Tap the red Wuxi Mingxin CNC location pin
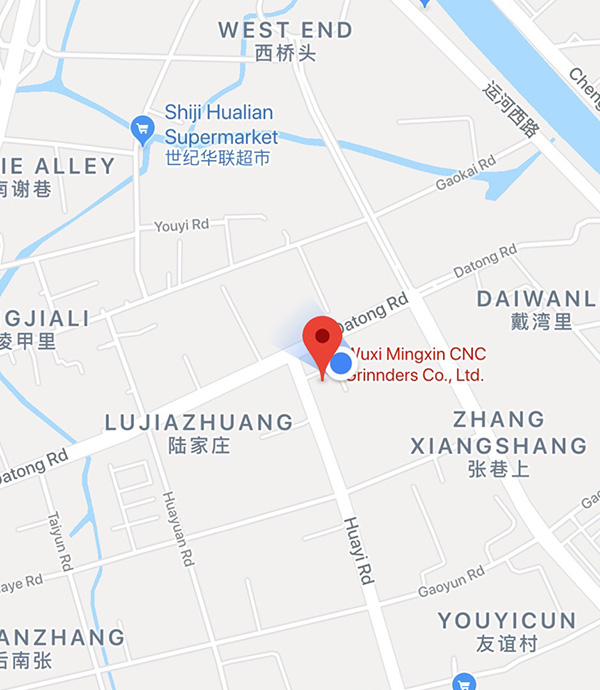The image size is (600, 690). (x=322, y=340)
